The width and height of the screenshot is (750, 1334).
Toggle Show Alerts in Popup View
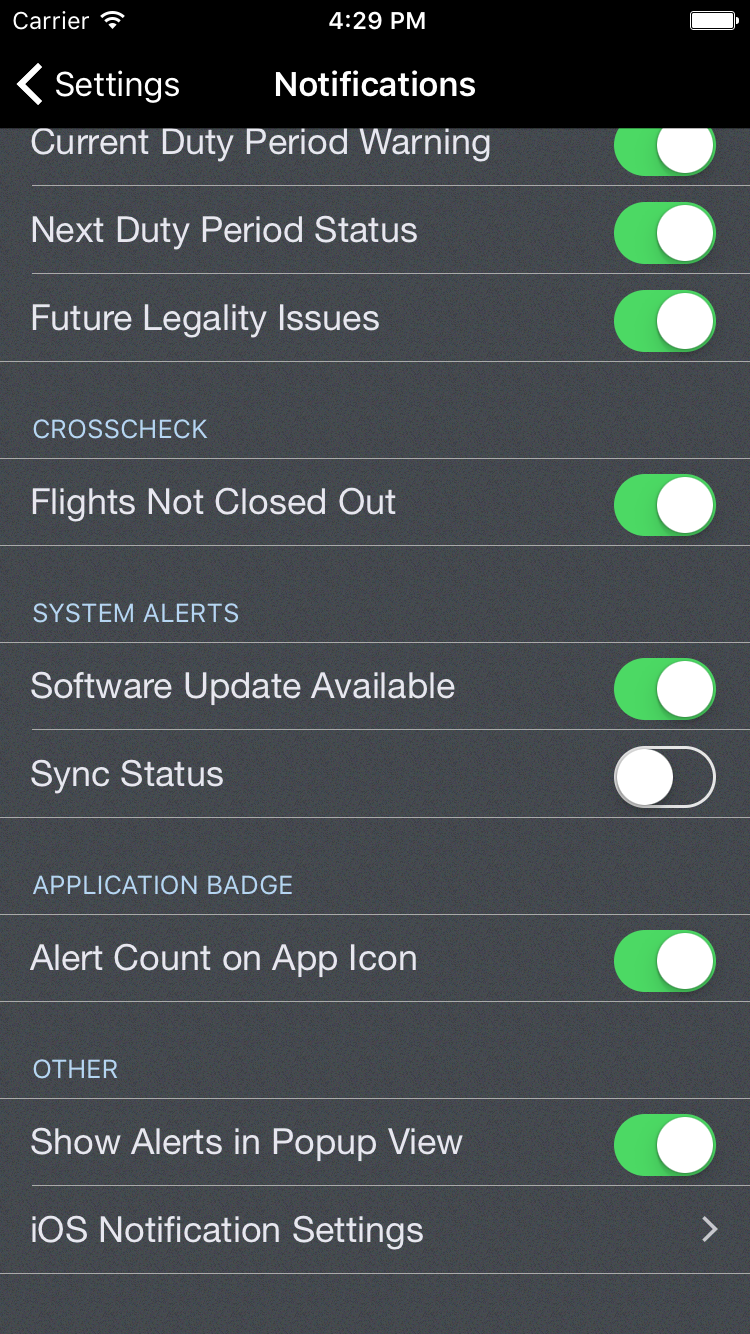click(x=665, y=1145)
